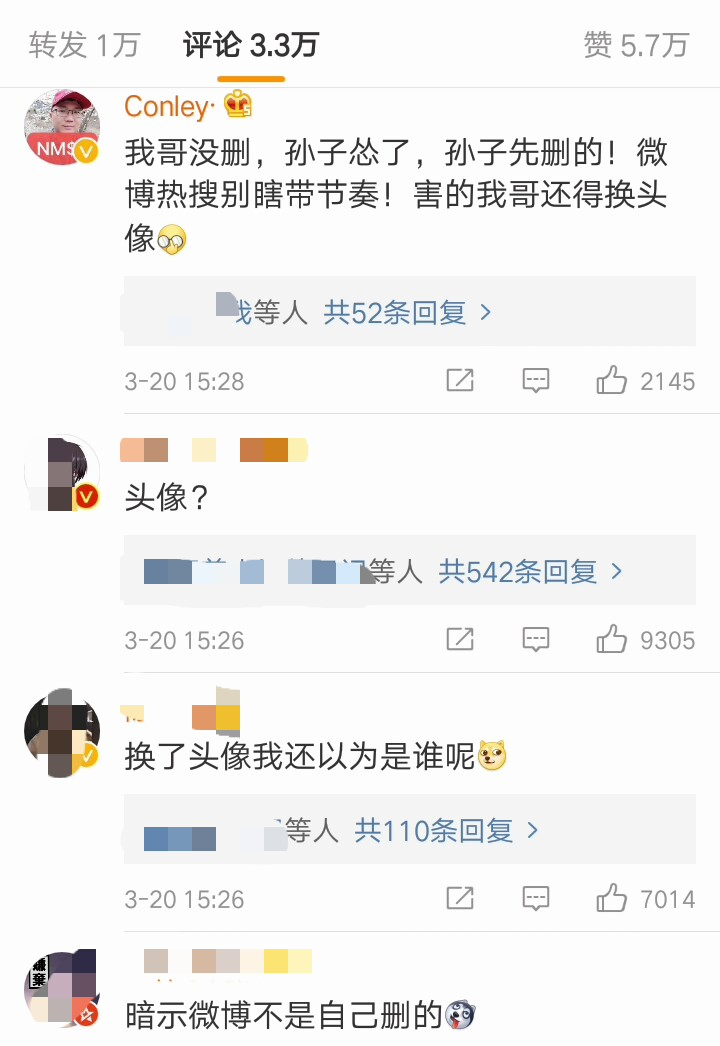Open avatar of the 头像？ commenter
The width and height of the screenshot is (720, 1046).
point(61,474)
